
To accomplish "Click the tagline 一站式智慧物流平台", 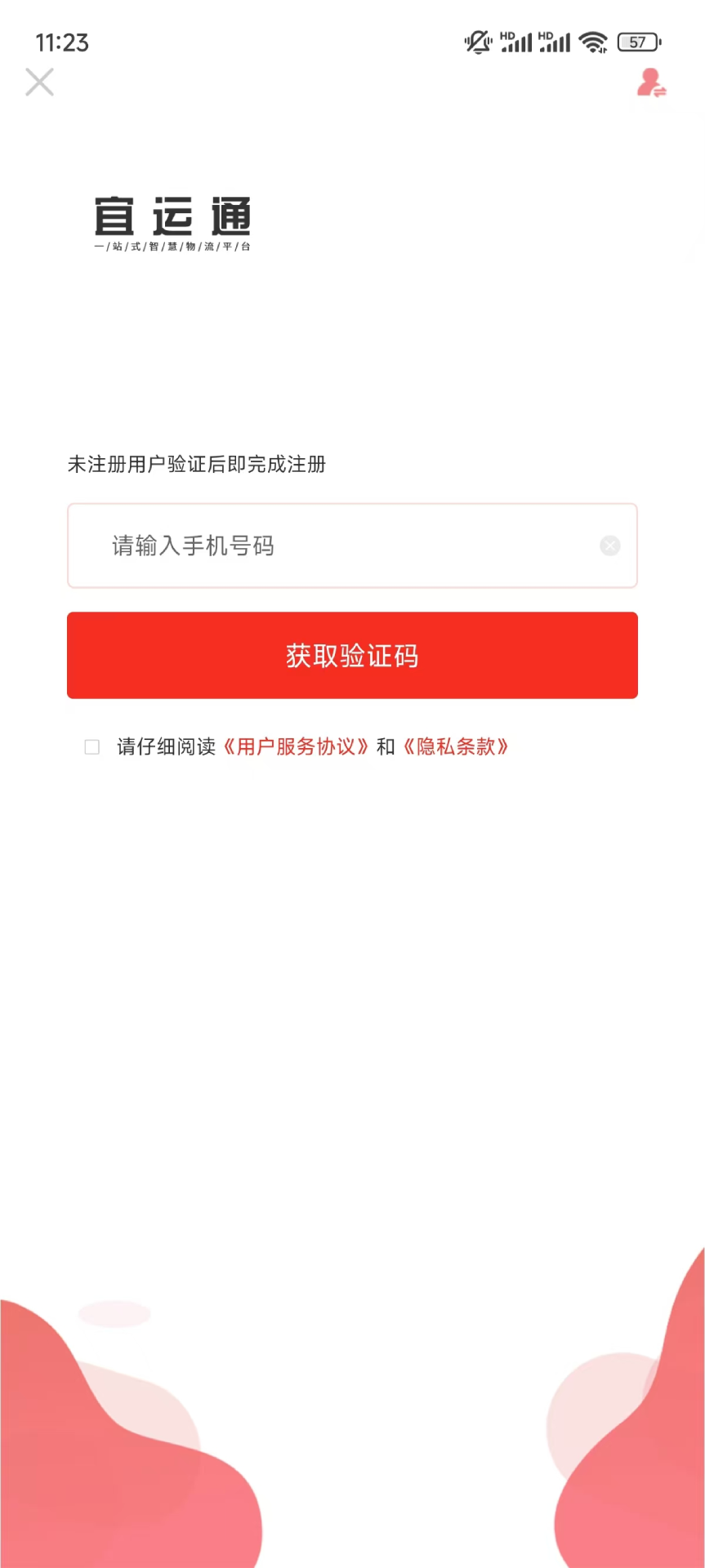I will pyautogui.click(x=172, y=244).
